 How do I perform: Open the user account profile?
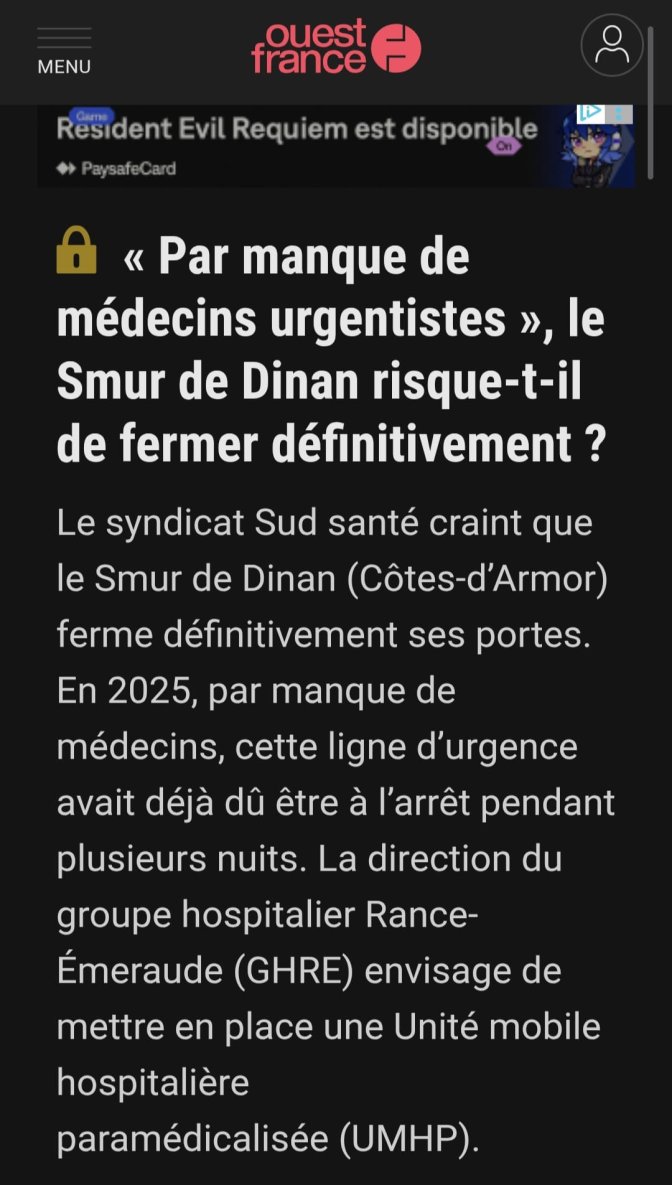611,46
